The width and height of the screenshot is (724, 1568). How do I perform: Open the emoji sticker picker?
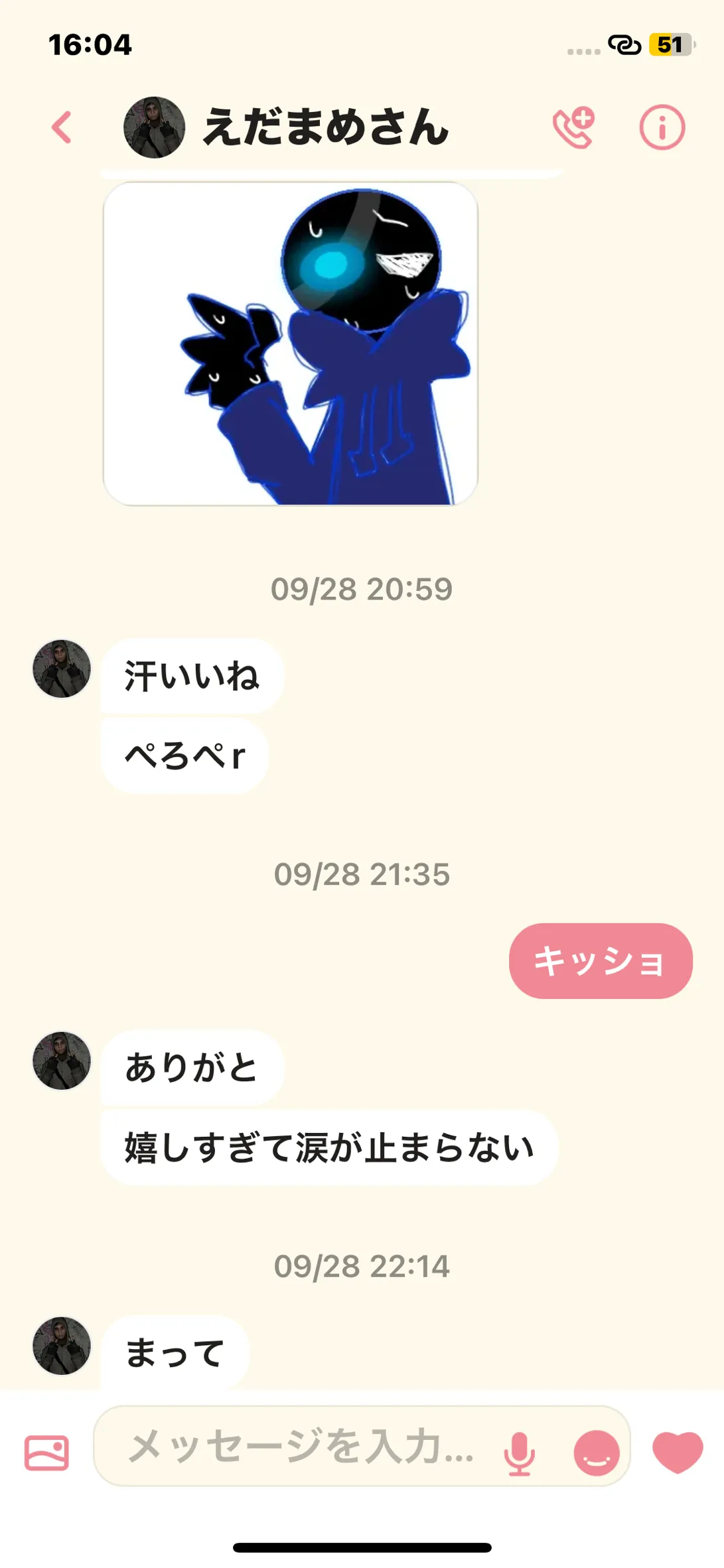pos(596,1453)
